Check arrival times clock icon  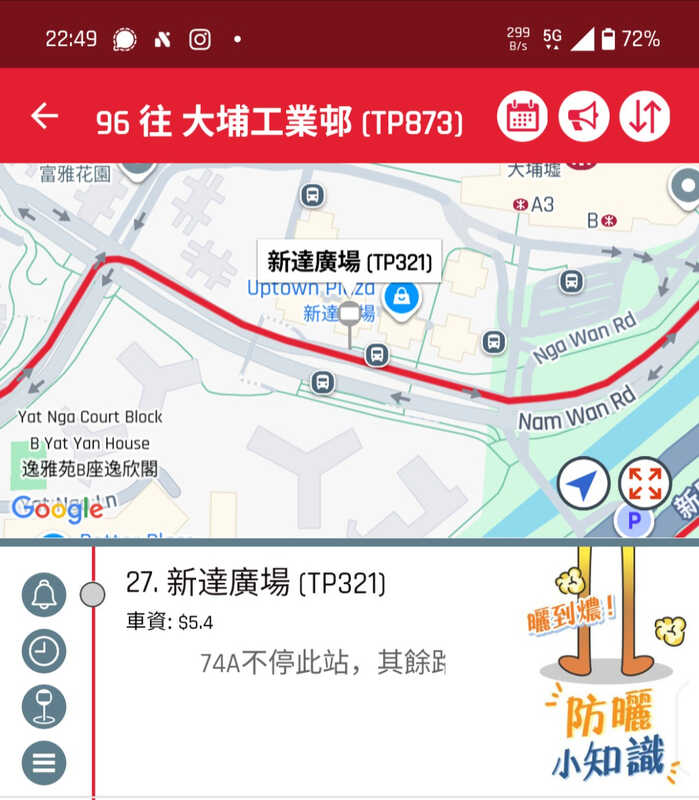click(x=44, y=651)
